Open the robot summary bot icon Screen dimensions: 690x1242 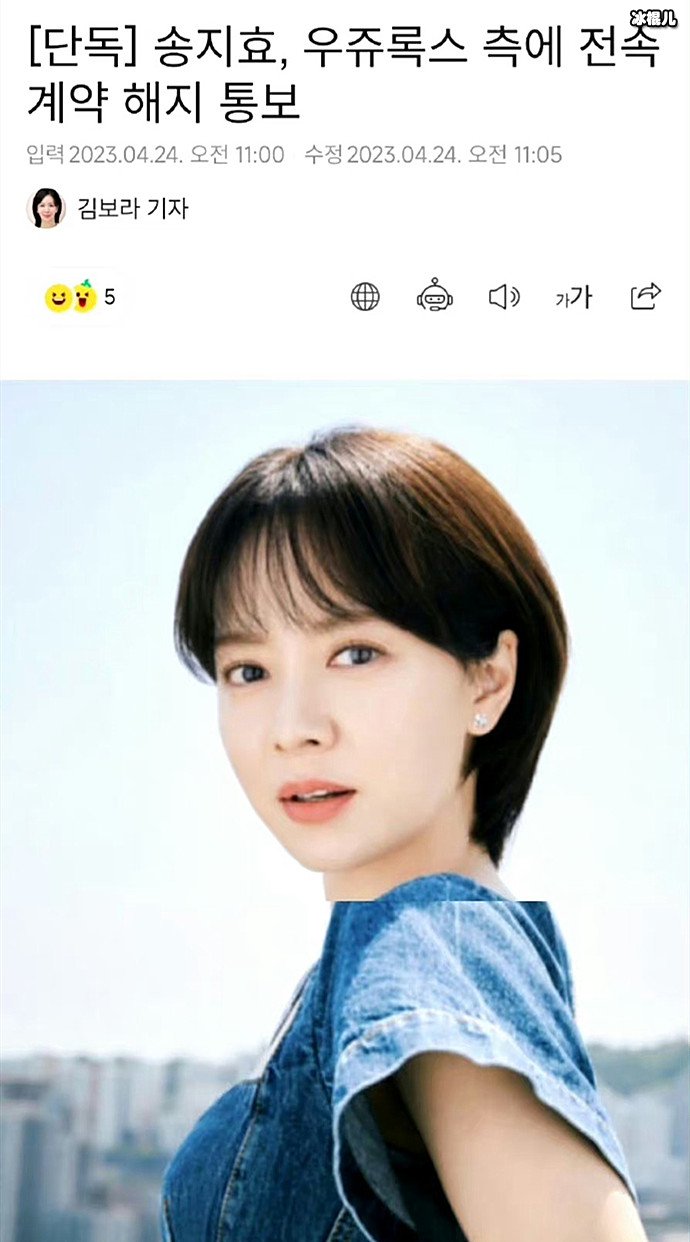[434, 297]
